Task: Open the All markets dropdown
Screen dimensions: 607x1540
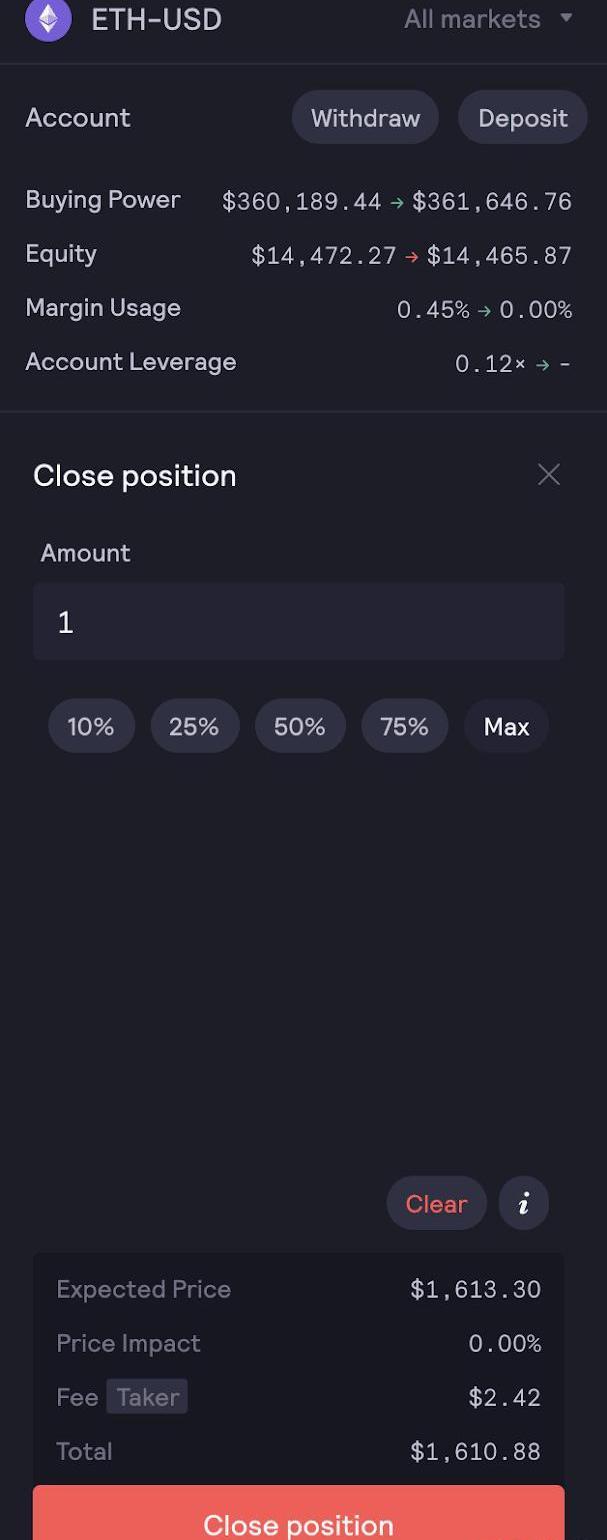Action: pos(487,19)
